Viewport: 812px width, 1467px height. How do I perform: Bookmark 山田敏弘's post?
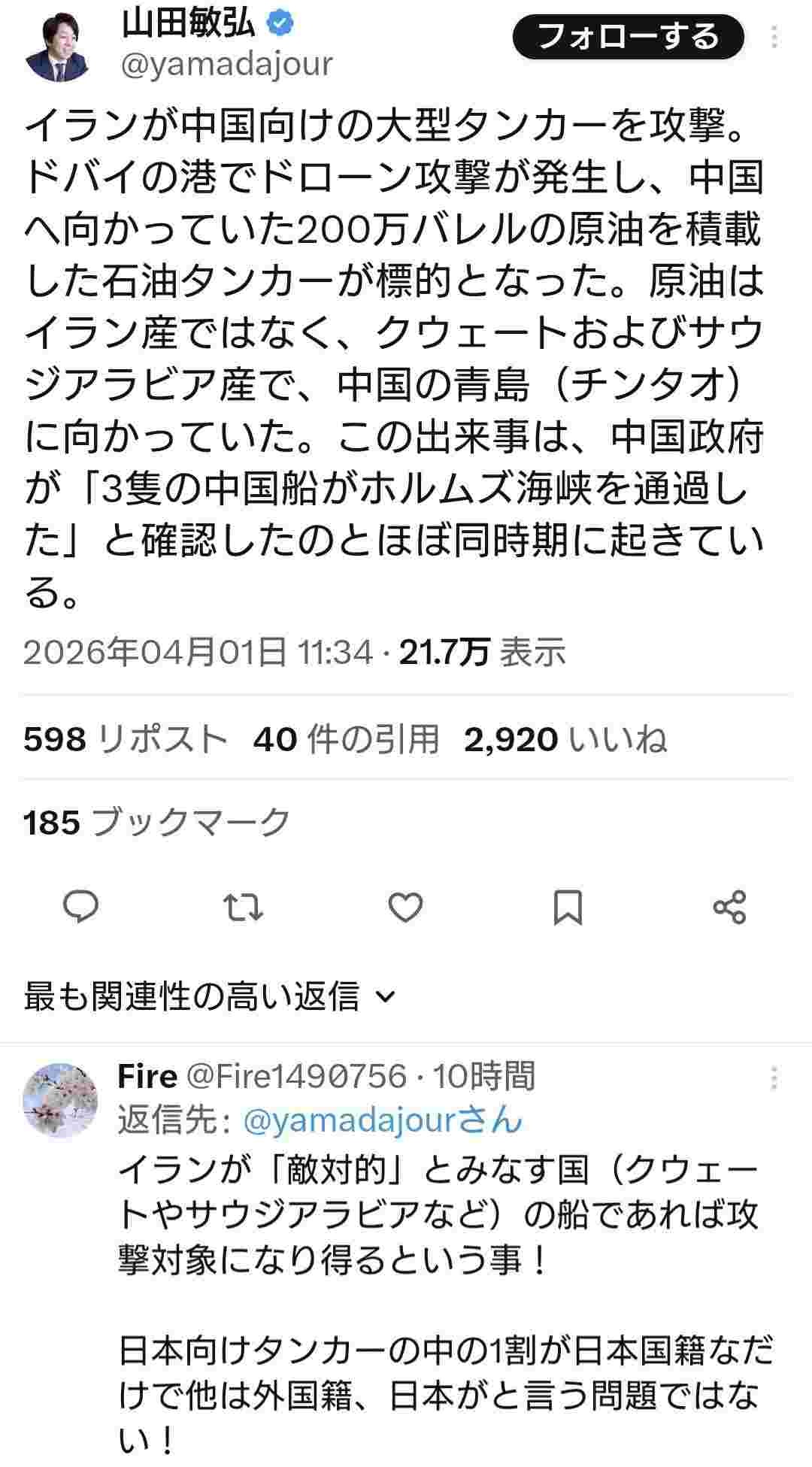click(x=568, y=907)
